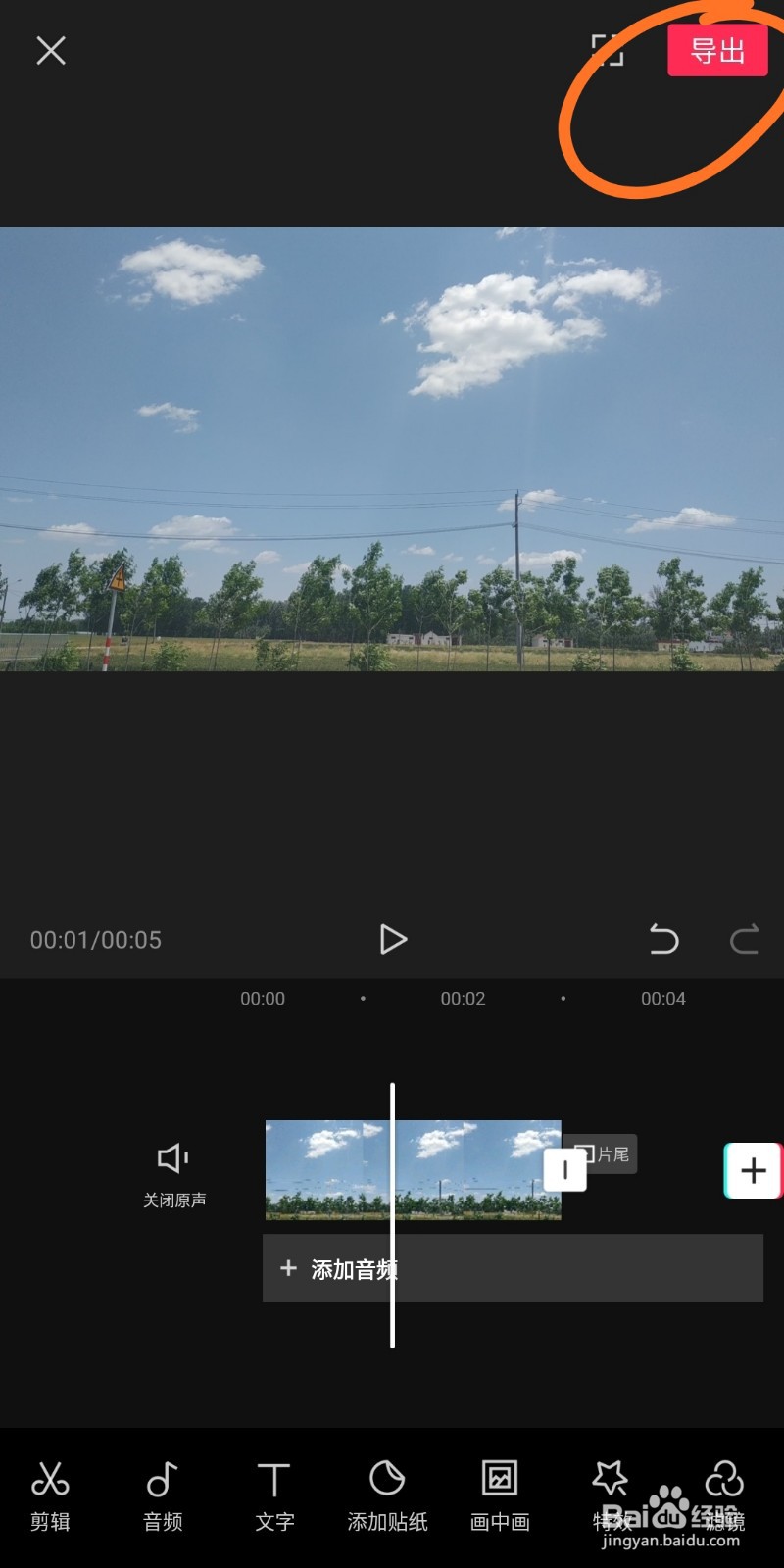Image resolution: width=784 pixels, height=1568 pixels.
Task: Tap the plus button to add a clip
Action: click(x=753, y=1170)
